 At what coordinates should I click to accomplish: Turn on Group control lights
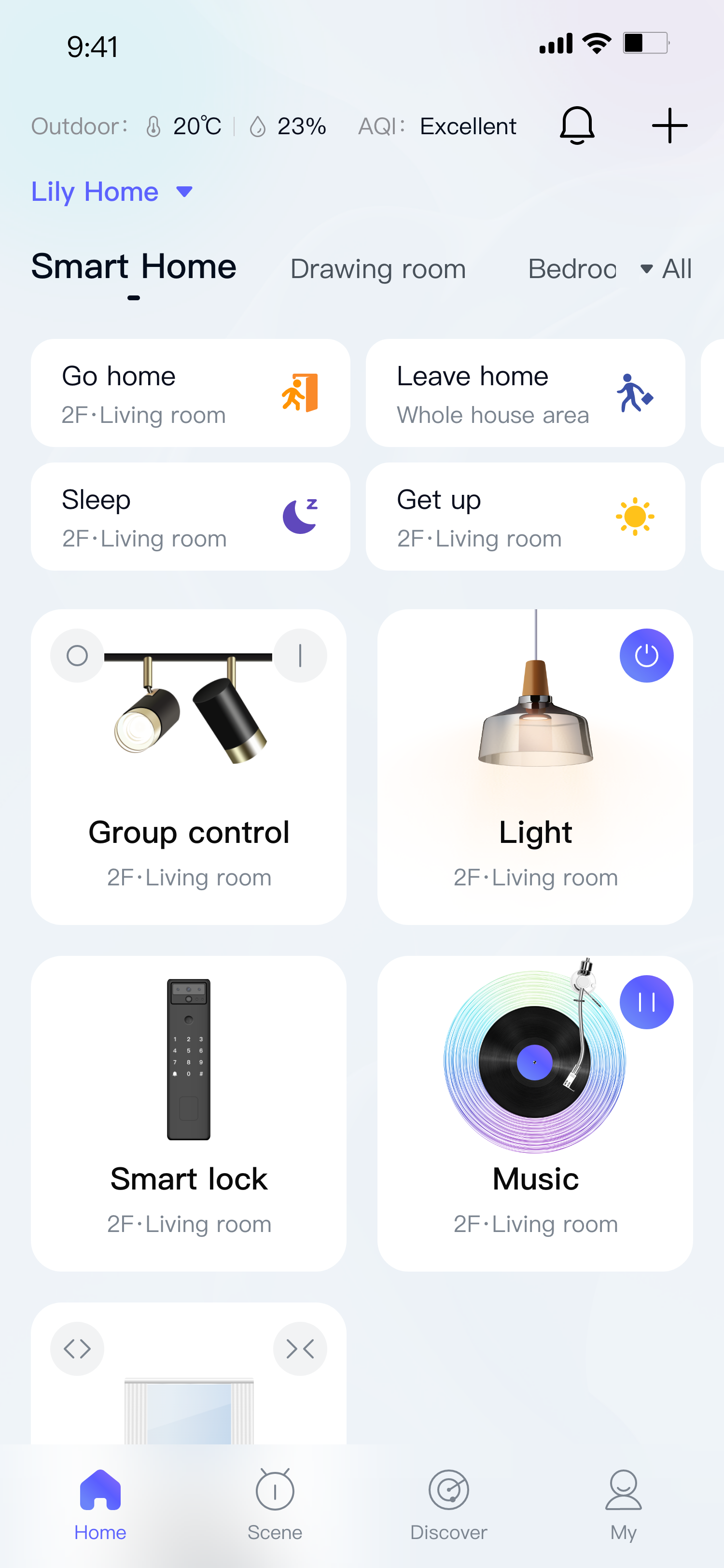300,656
